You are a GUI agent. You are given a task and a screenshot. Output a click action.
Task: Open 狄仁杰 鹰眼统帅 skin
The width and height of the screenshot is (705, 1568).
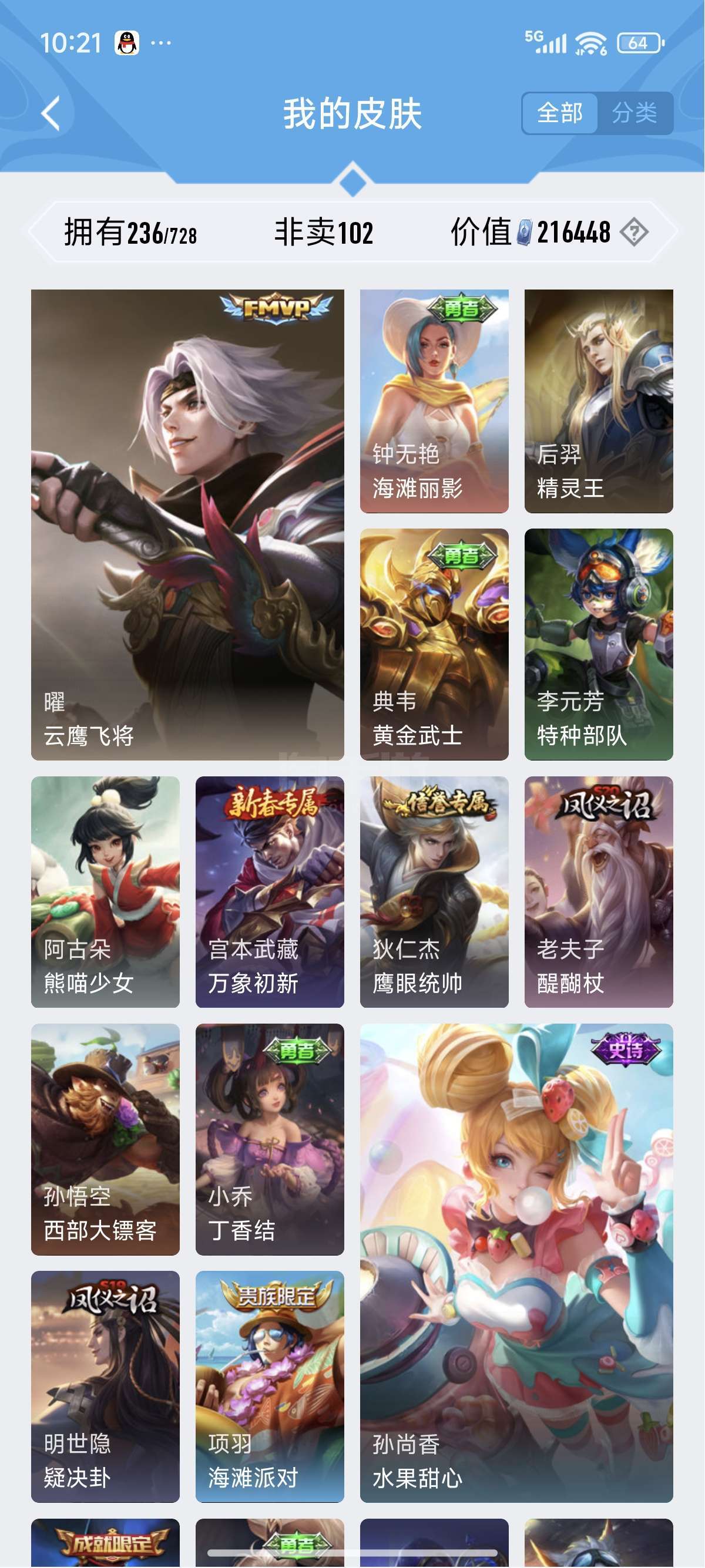pos(434,891)
